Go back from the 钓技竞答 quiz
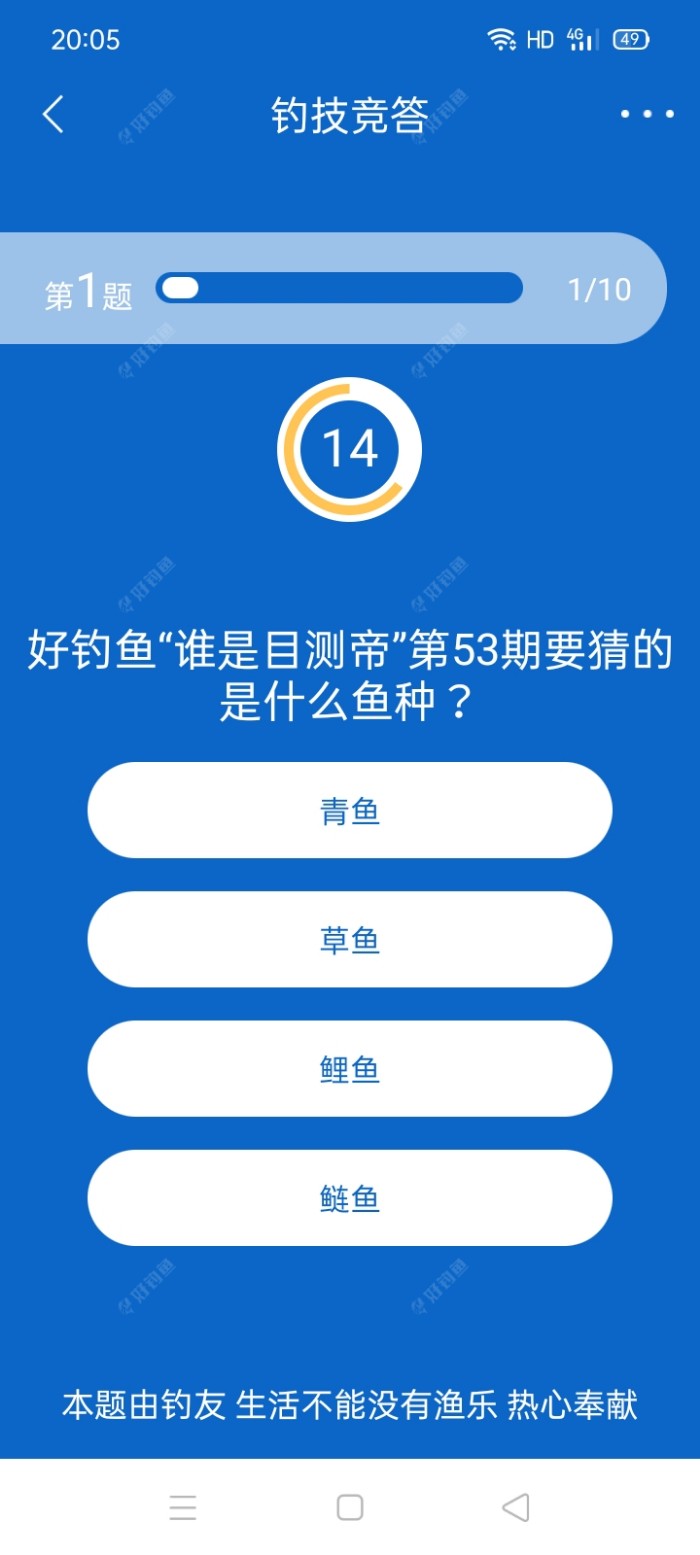The width and height of the screenshot is (700, 1555). [x=53, y=115]
